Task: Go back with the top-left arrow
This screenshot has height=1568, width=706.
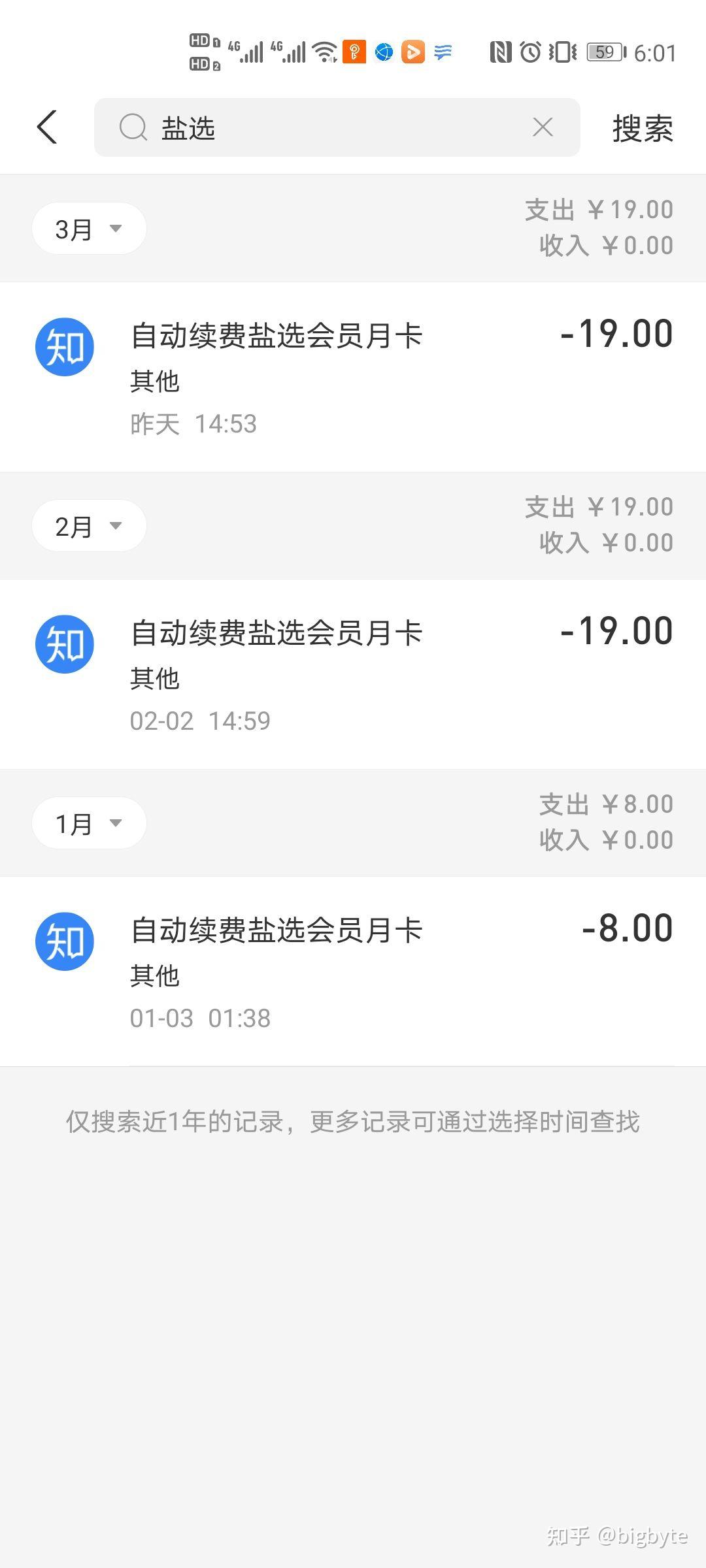Action: (47, 127)
